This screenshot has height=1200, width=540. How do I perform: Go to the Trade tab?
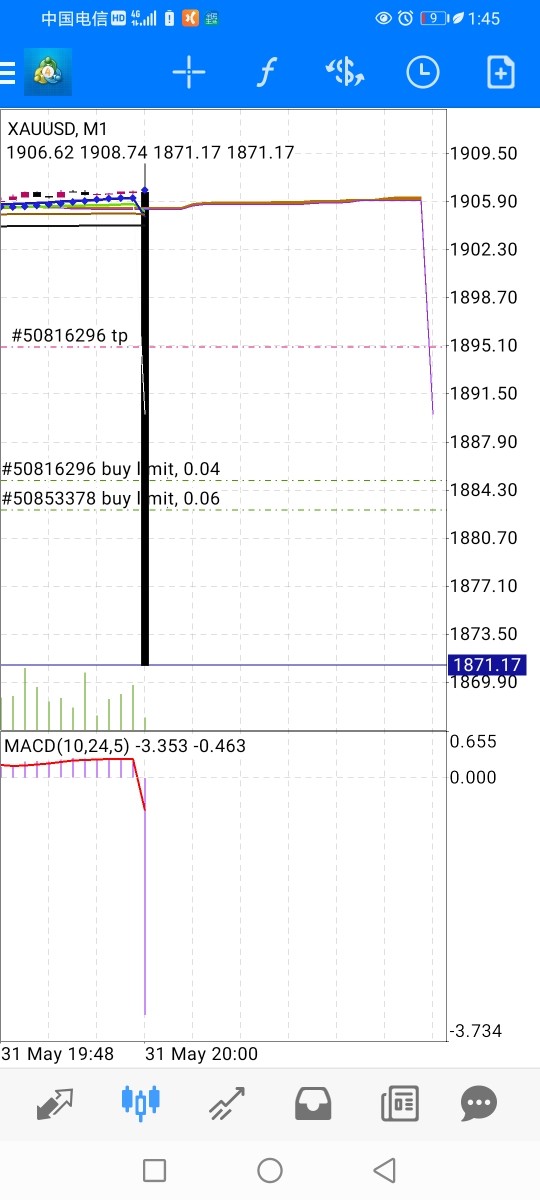(x=228, y=1104)
